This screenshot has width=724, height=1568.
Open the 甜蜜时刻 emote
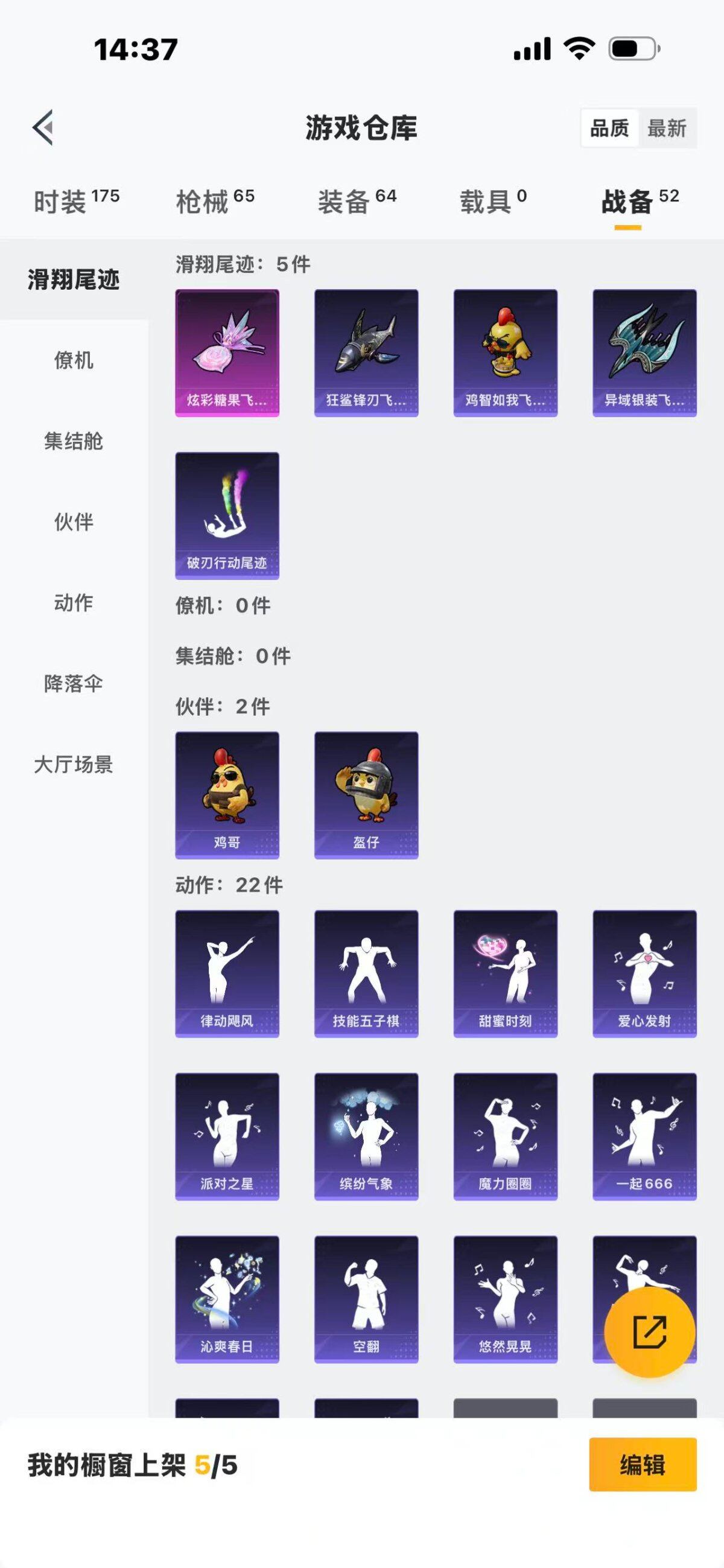505,974
